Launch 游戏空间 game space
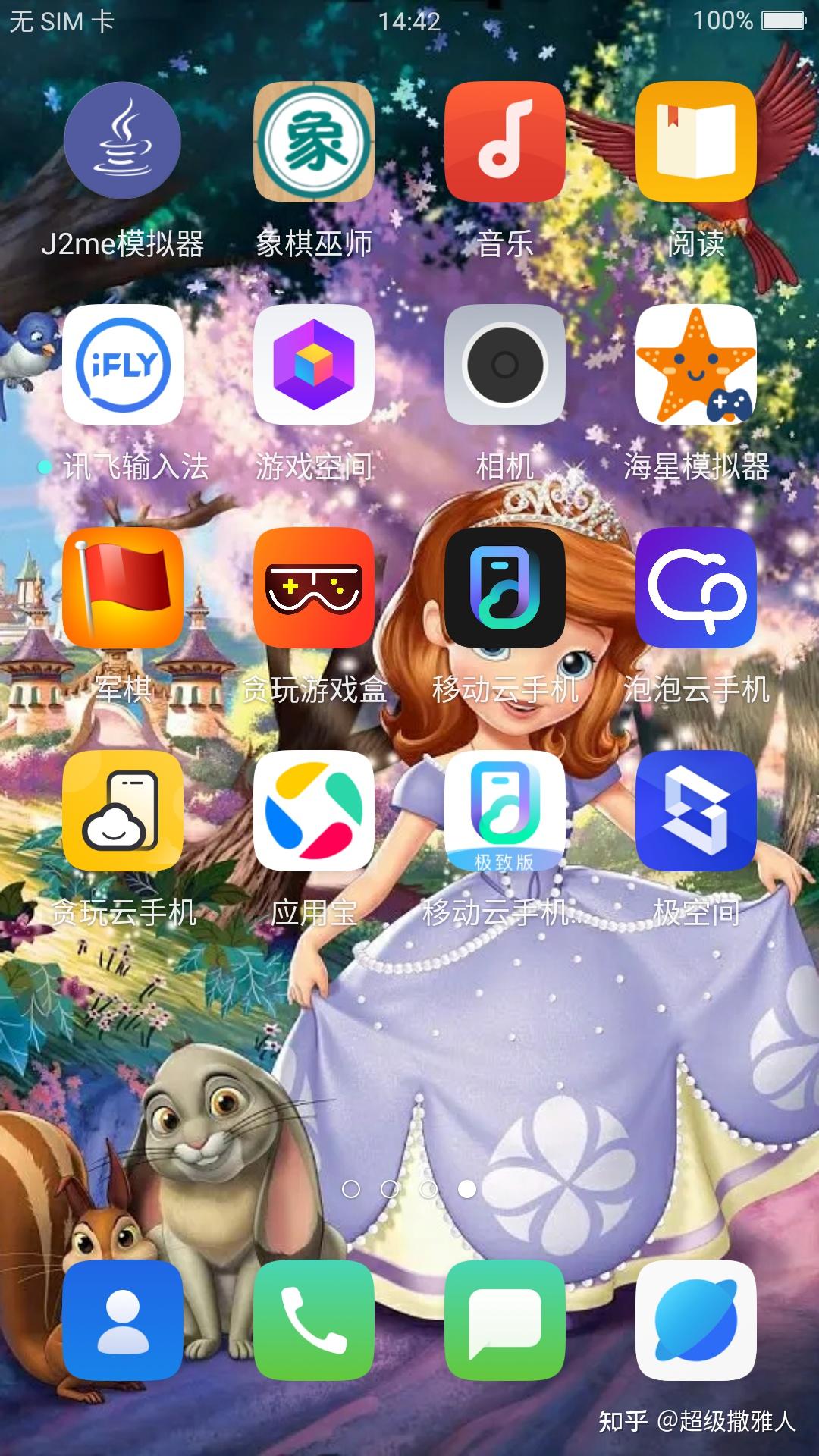 [x=314, y=365]
